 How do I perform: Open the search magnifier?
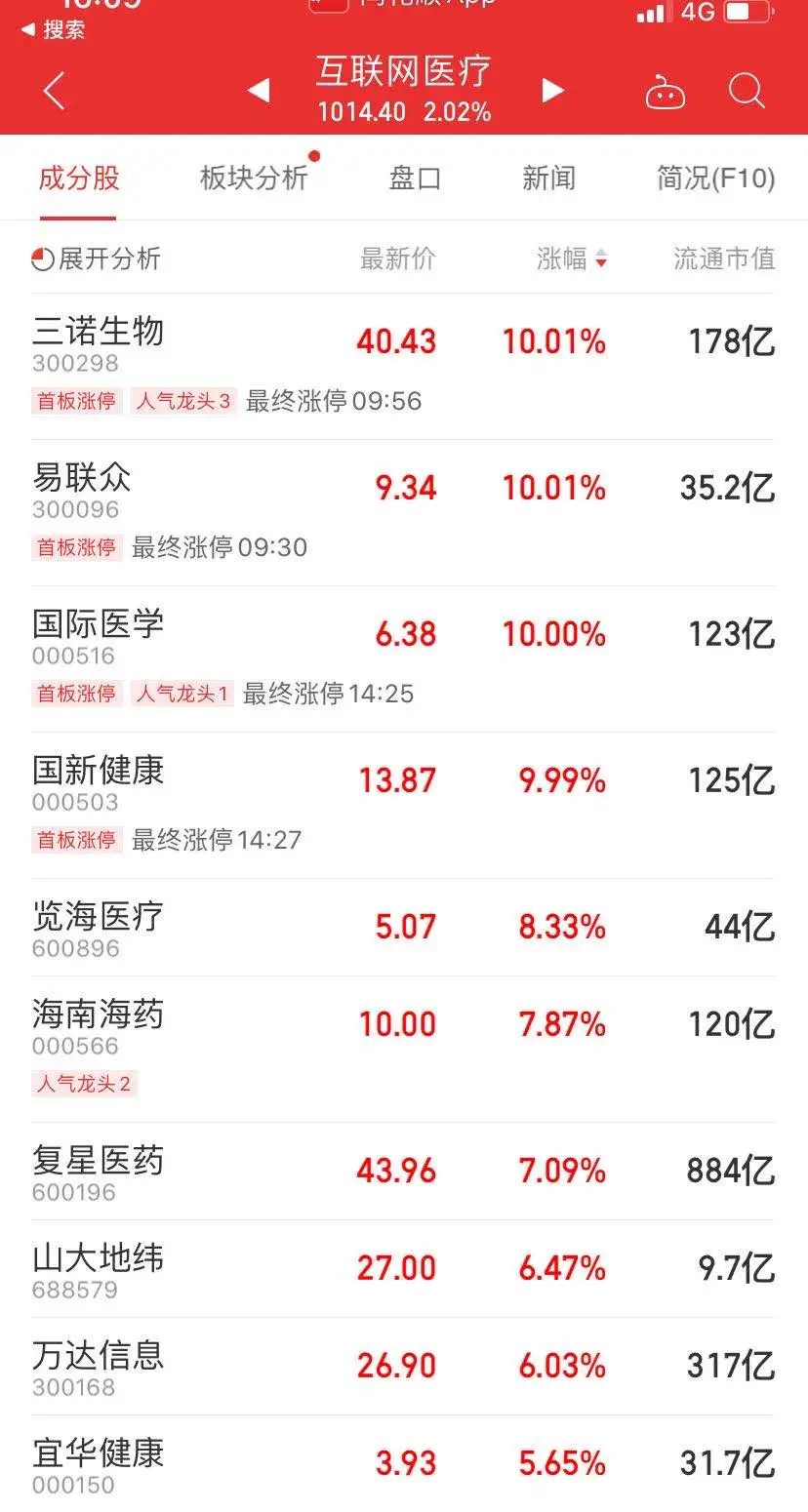[747, 92]
